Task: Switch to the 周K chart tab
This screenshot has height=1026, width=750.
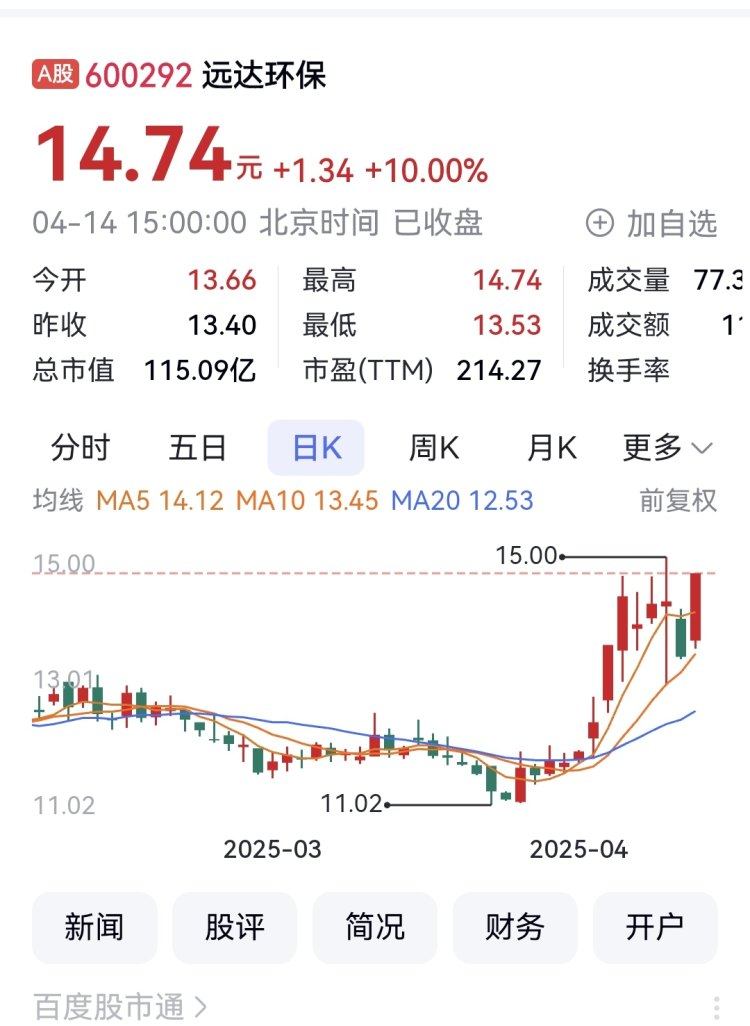Action: click(x=434, y=448)
